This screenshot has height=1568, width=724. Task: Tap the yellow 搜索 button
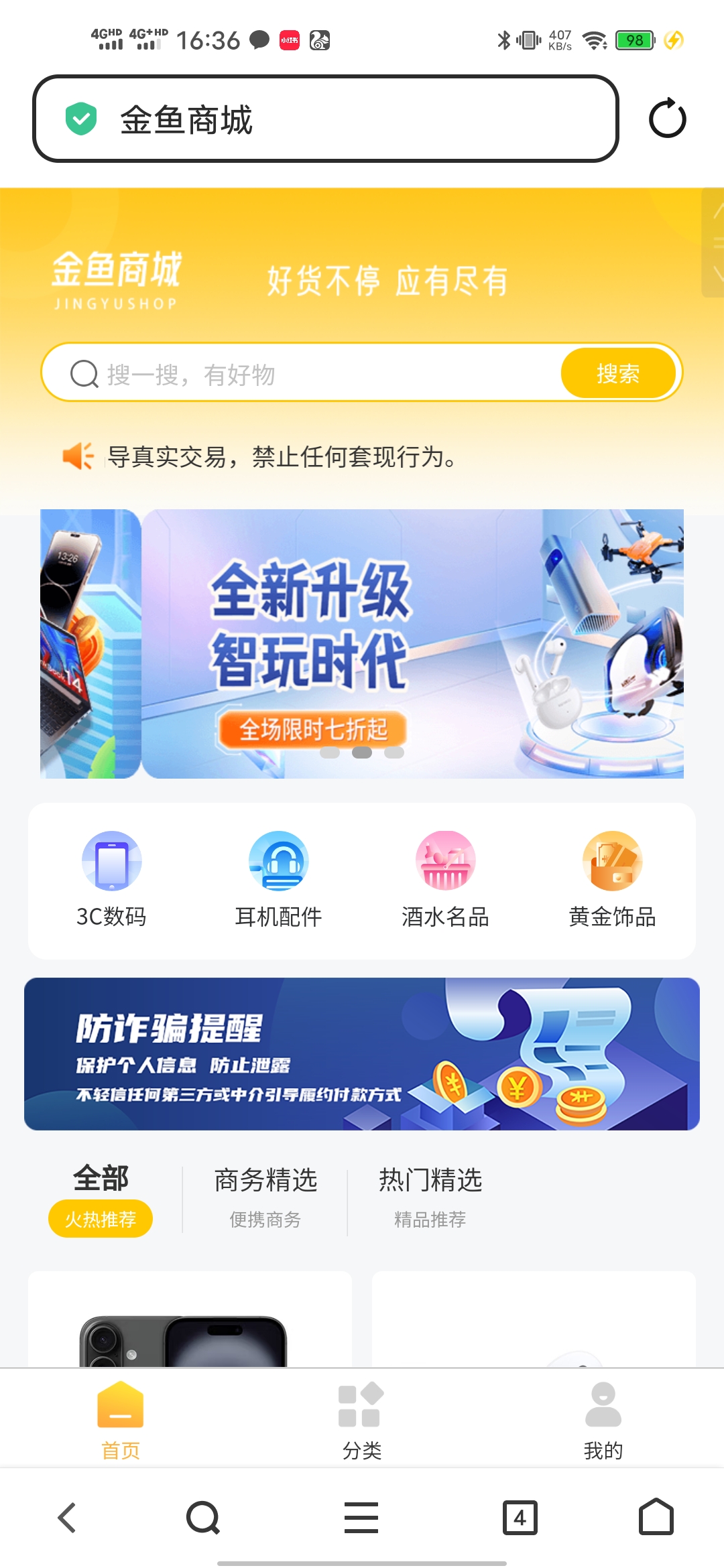pyautogui.click(x=618, y=373)
